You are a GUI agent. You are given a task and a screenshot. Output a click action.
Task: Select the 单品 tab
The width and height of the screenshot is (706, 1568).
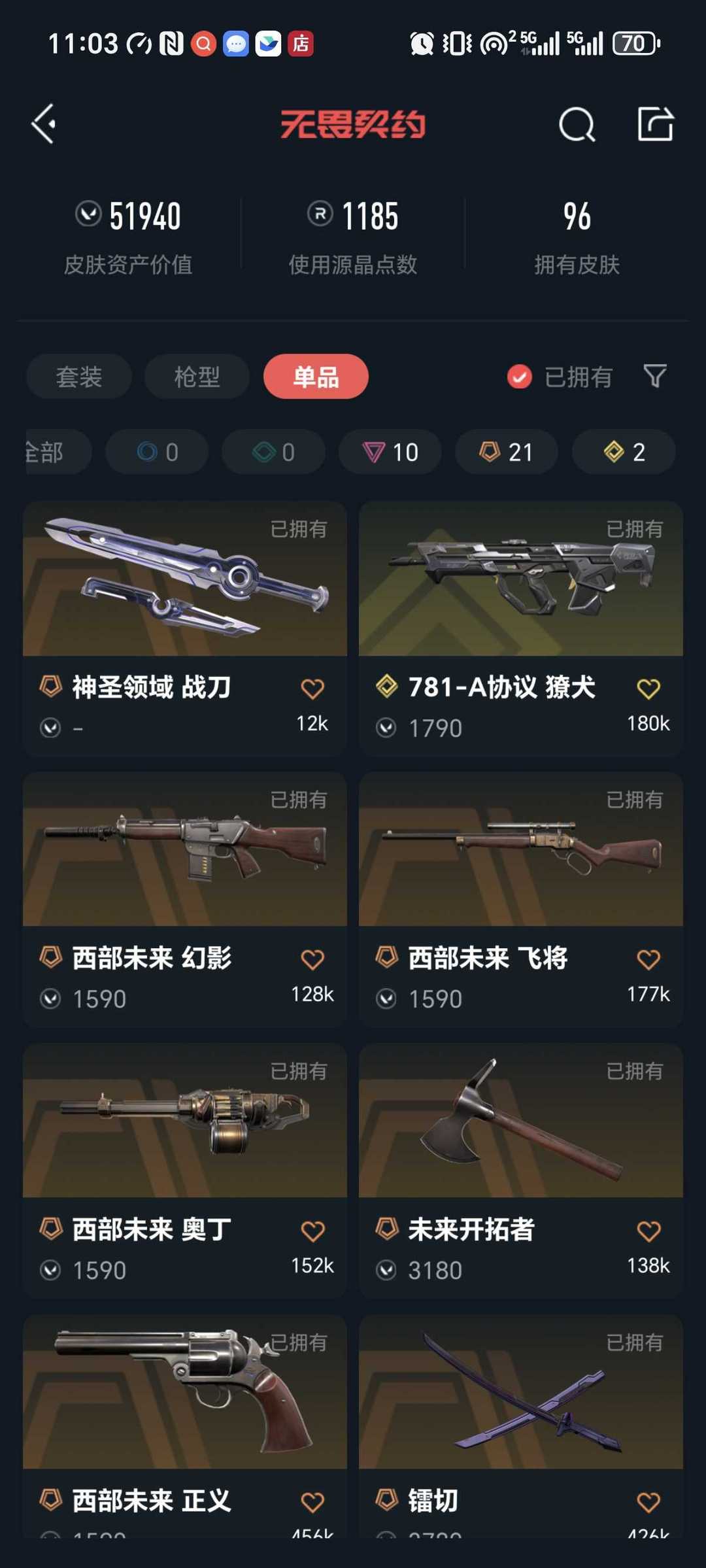pos(316,377)
